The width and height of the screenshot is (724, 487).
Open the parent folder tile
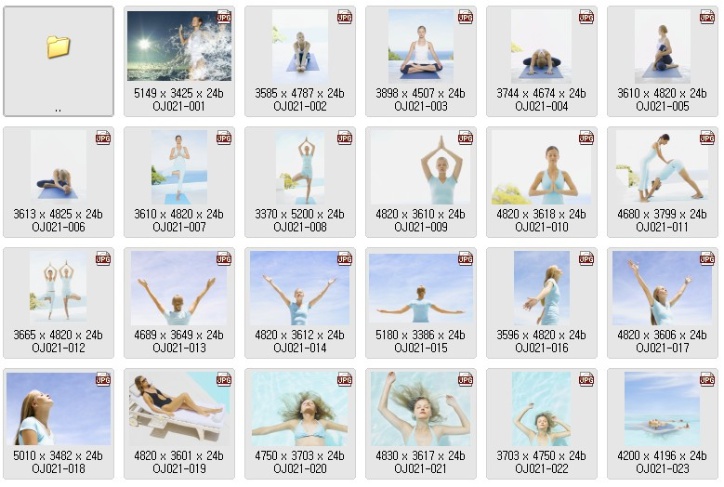click(58, 48)
